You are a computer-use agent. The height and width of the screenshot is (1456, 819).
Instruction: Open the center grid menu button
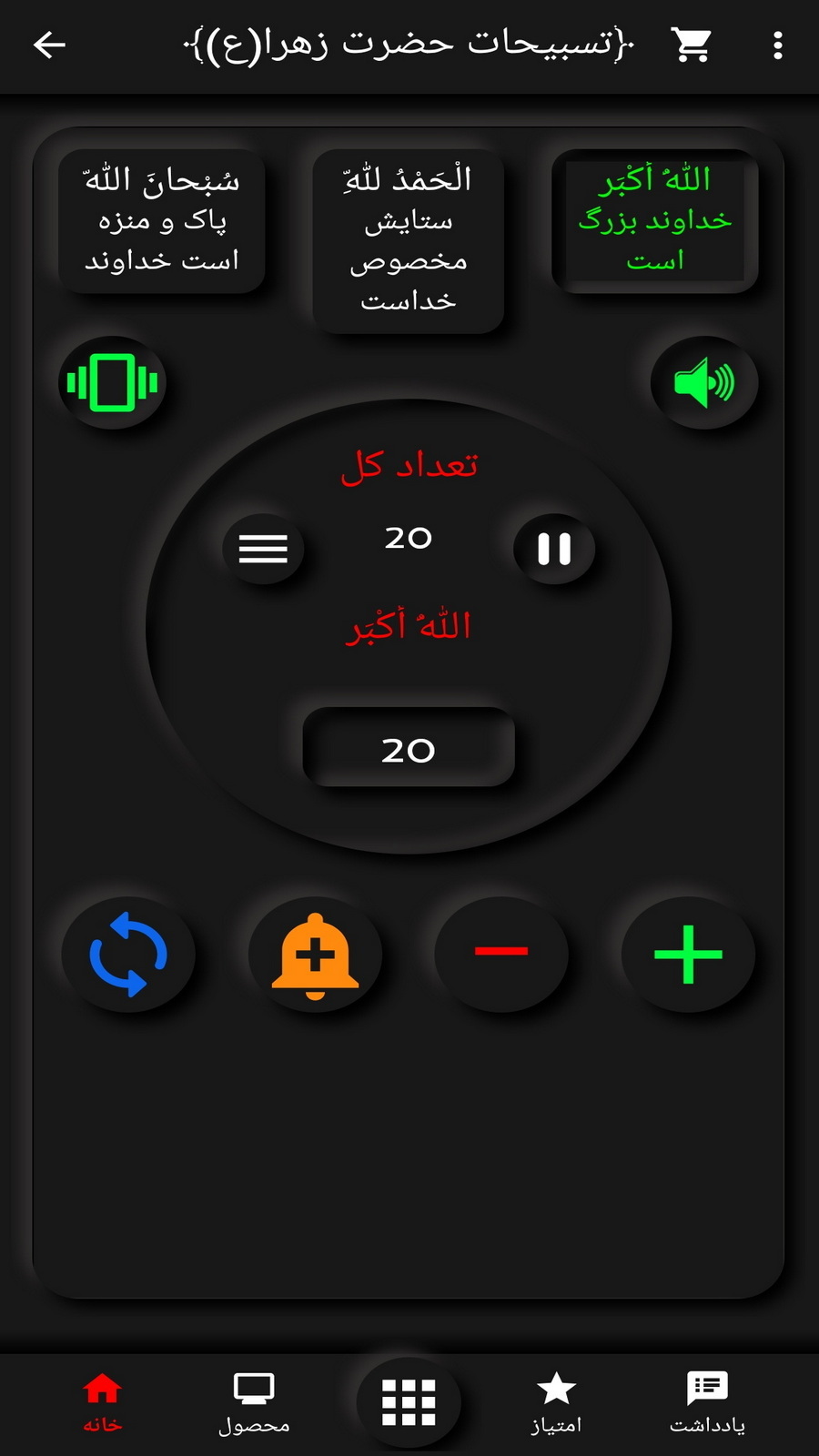(x=409, y=1401)
